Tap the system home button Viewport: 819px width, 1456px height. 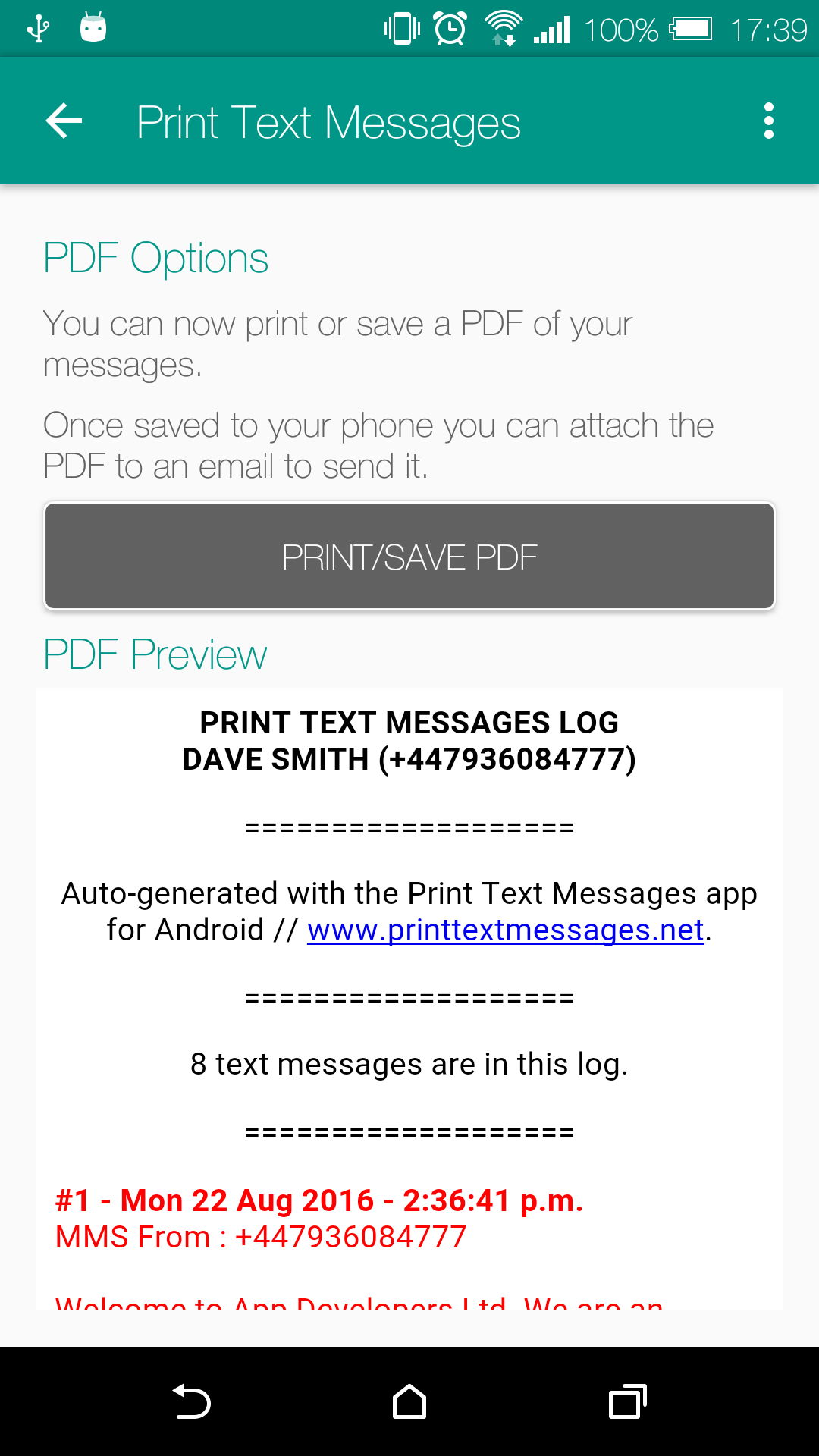tap(409, 1401)
